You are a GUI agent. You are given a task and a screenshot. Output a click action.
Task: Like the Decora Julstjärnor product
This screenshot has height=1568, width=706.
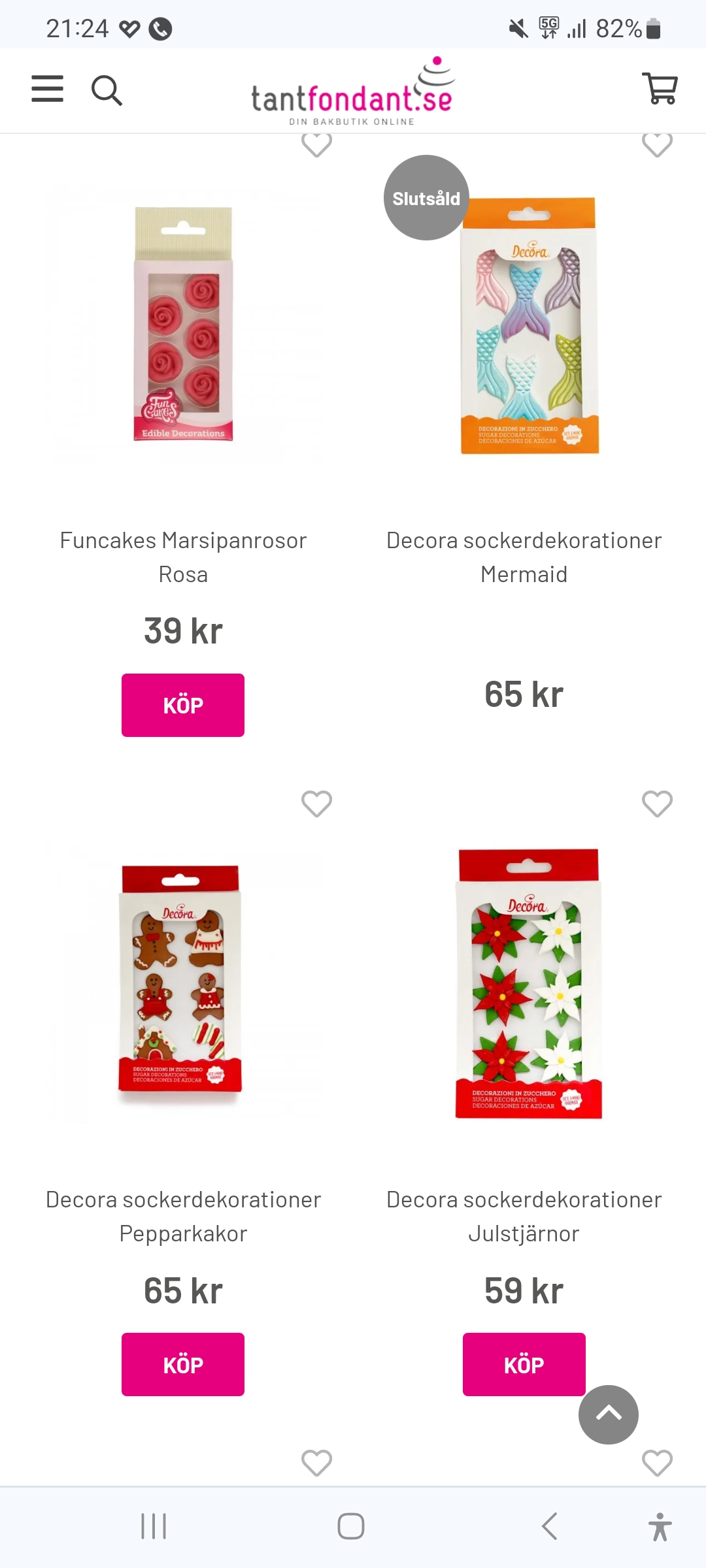point(657,804)
